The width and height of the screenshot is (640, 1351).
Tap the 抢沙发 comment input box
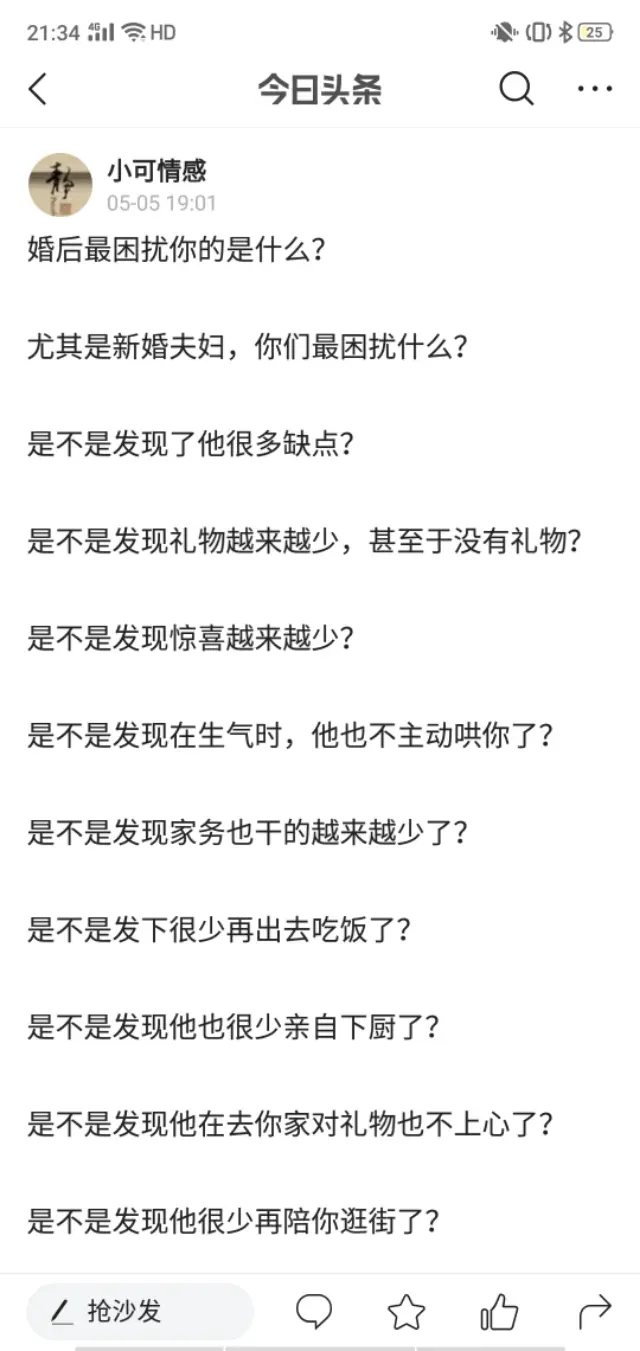140,1311
